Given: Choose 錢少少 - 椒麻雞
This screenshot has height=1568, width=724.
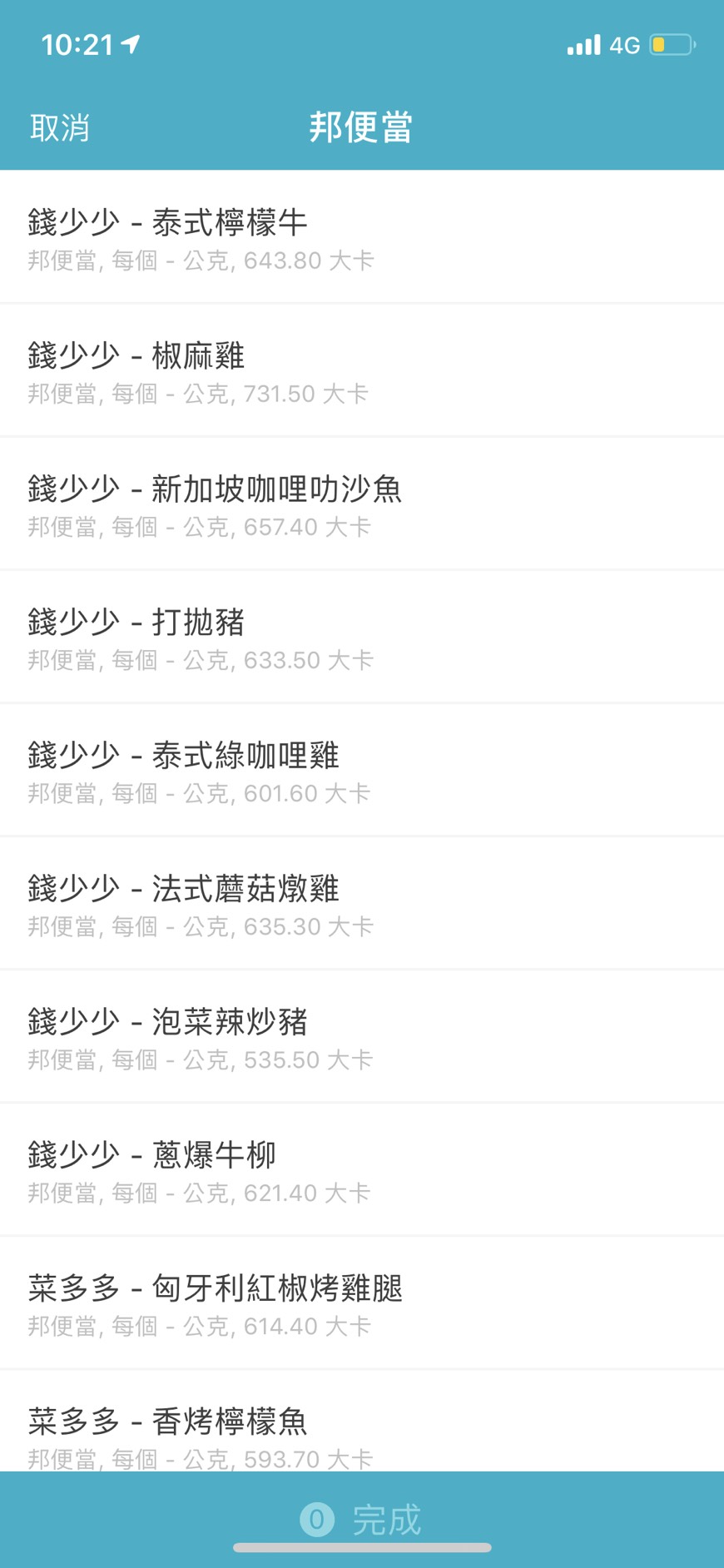Looking at the screenshot, I should pos(361,370).
